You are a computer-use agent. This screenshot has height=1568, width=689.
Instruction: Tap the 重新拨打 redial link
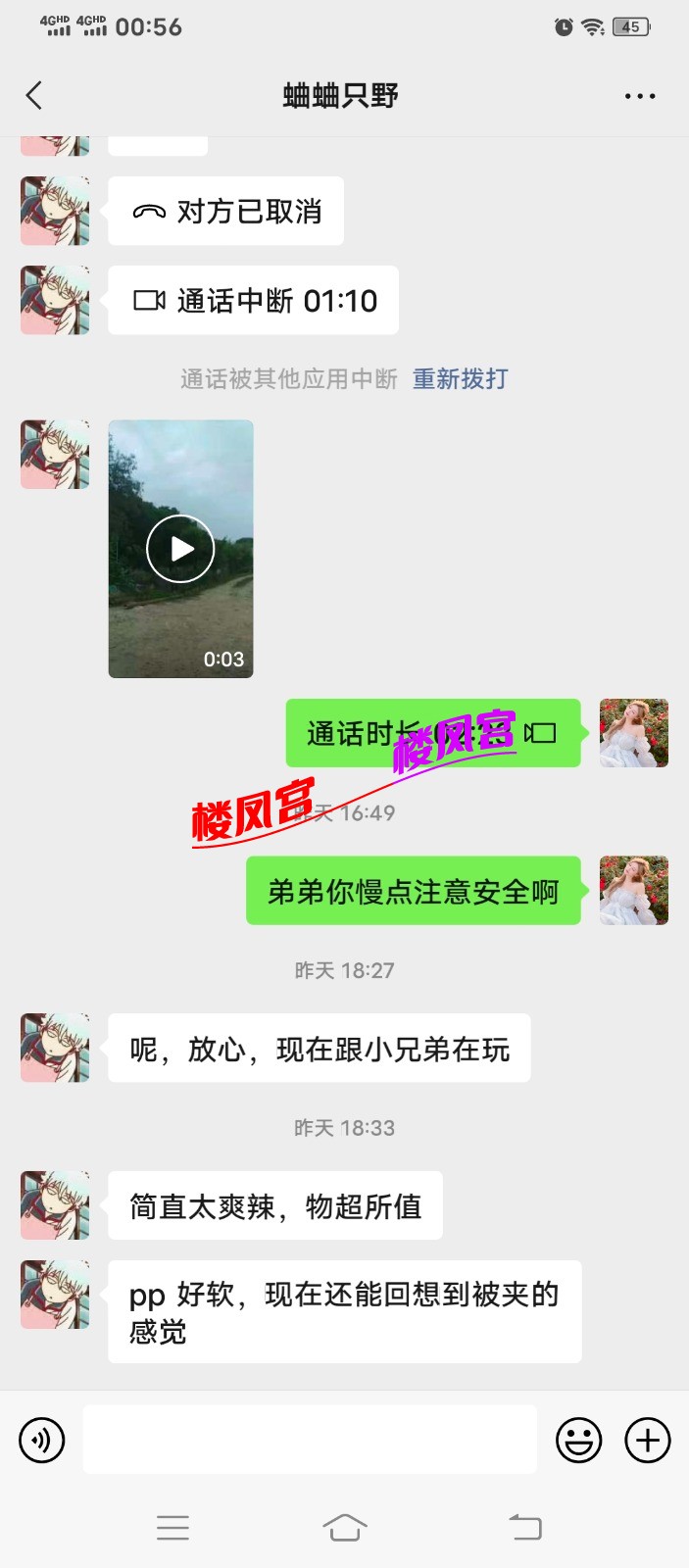pos(460,379)
